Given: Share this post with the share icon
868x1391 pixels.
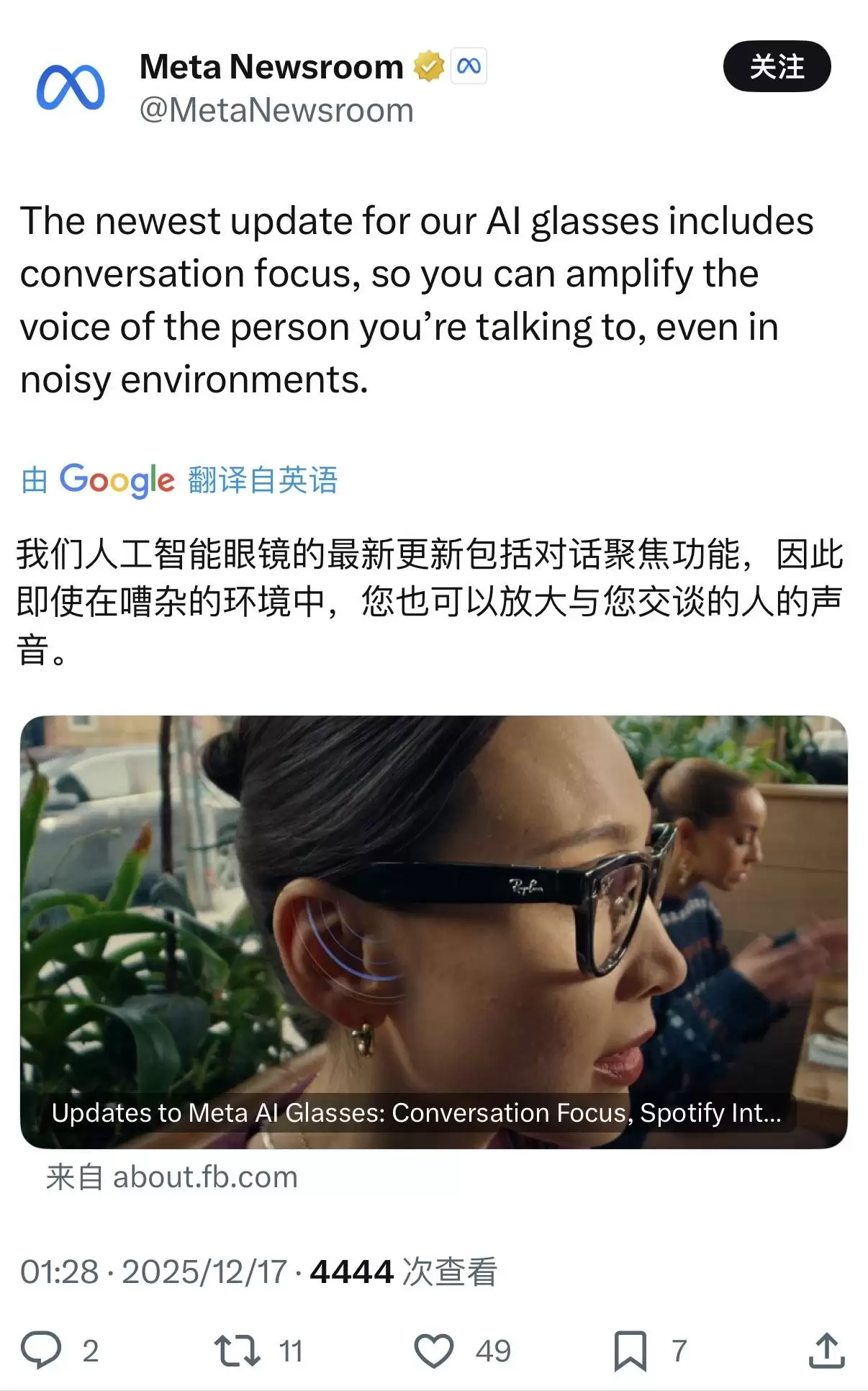Looking at the screenshot, I should (x=826, y=1350).
